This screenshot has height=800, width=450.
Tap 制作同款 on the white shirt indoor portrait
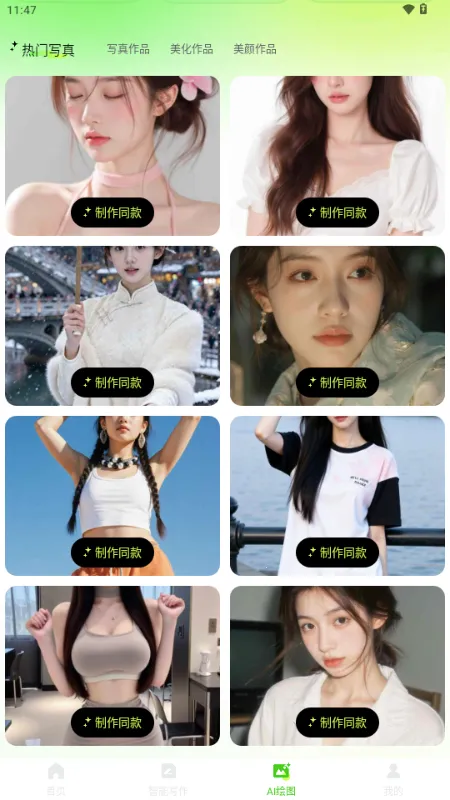(x=337, y=722)
